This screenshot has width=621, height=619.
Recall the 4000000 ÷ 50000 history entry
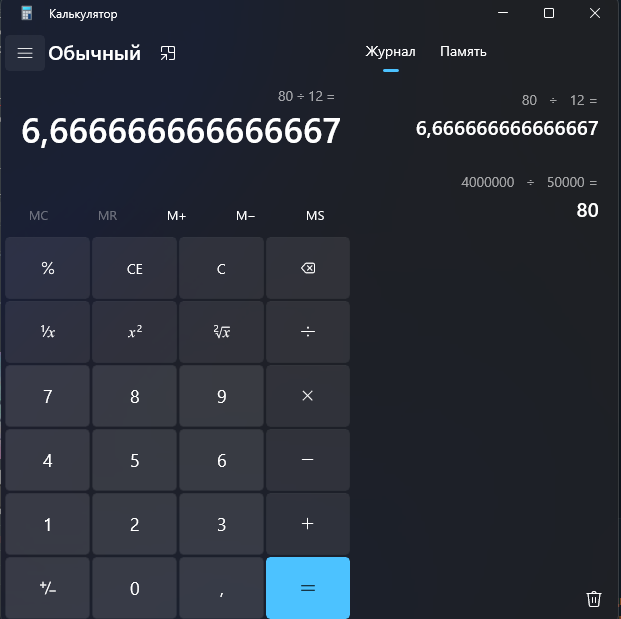click(x=528, y=197)
